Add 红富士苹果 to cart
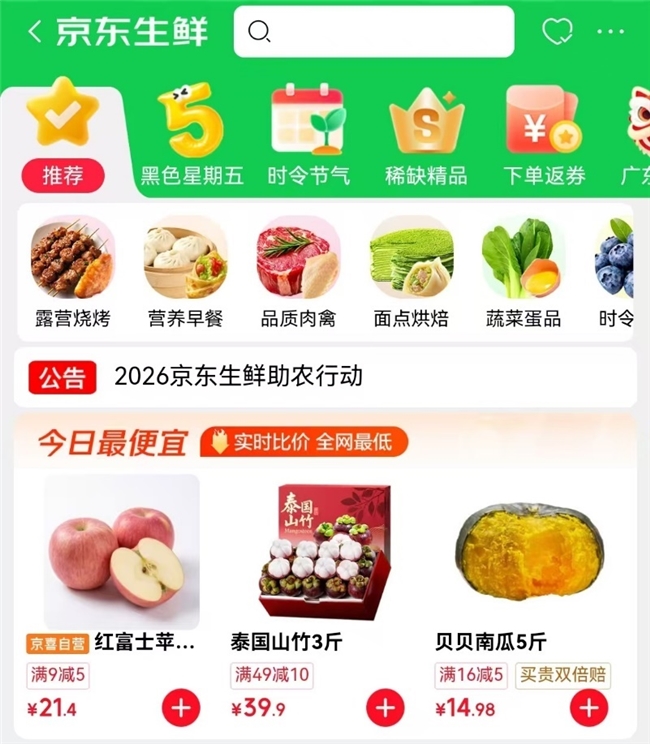This screenshot has width=650, height=744. point(181,709)
